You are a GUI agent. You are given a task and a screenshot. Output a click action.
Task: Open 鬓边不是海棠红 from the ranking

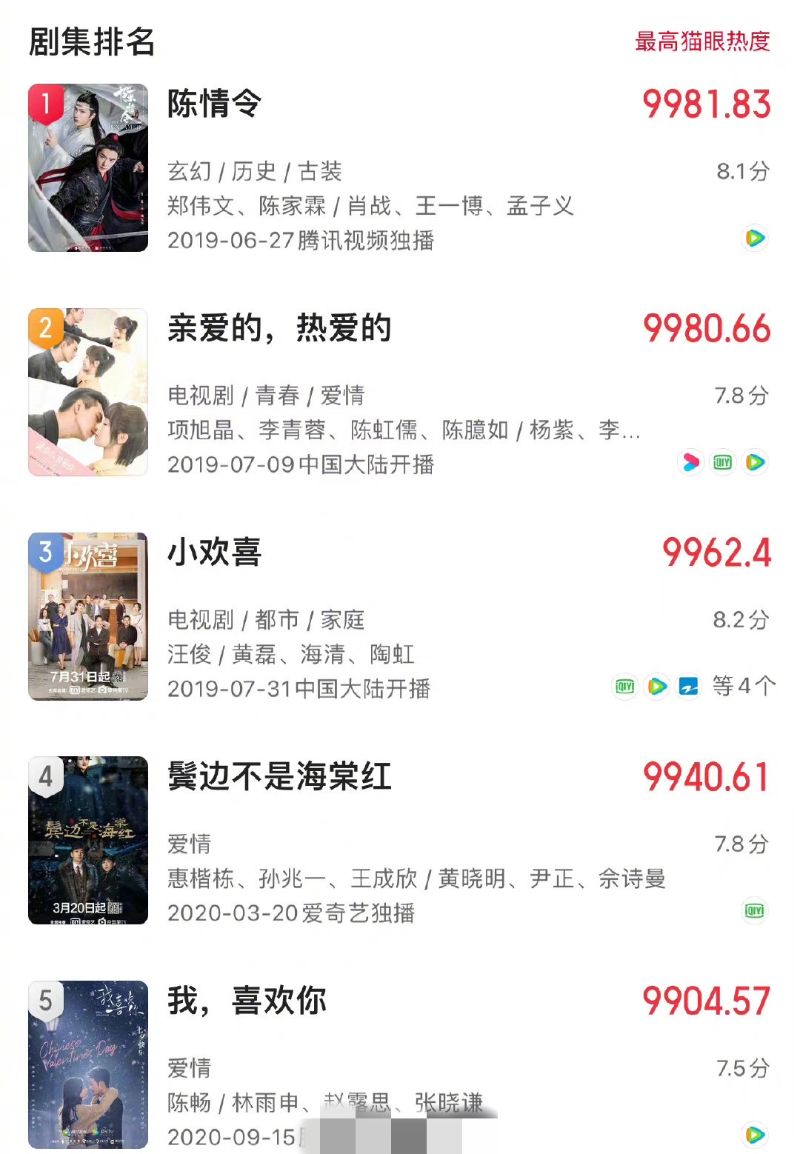coord(278,776)
